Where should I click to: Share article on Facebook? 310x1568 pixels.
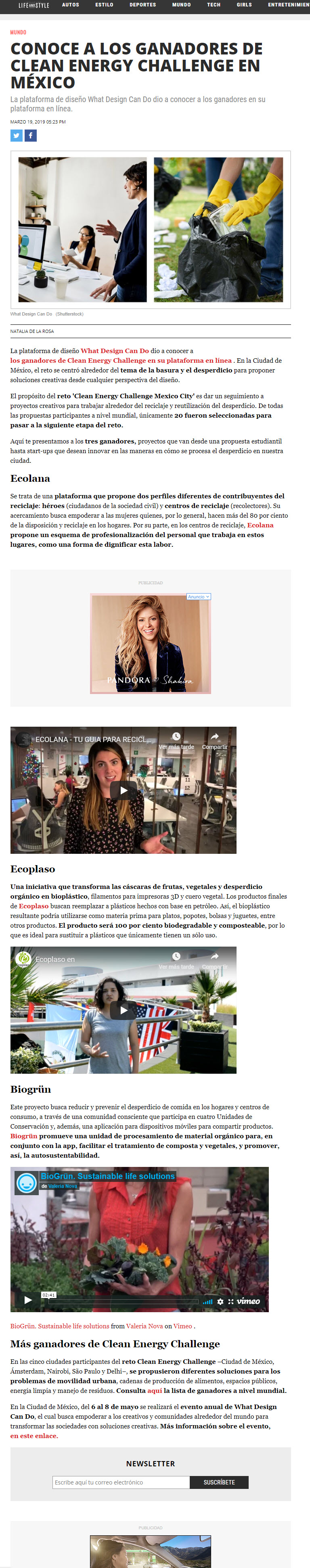coord(30,136)
